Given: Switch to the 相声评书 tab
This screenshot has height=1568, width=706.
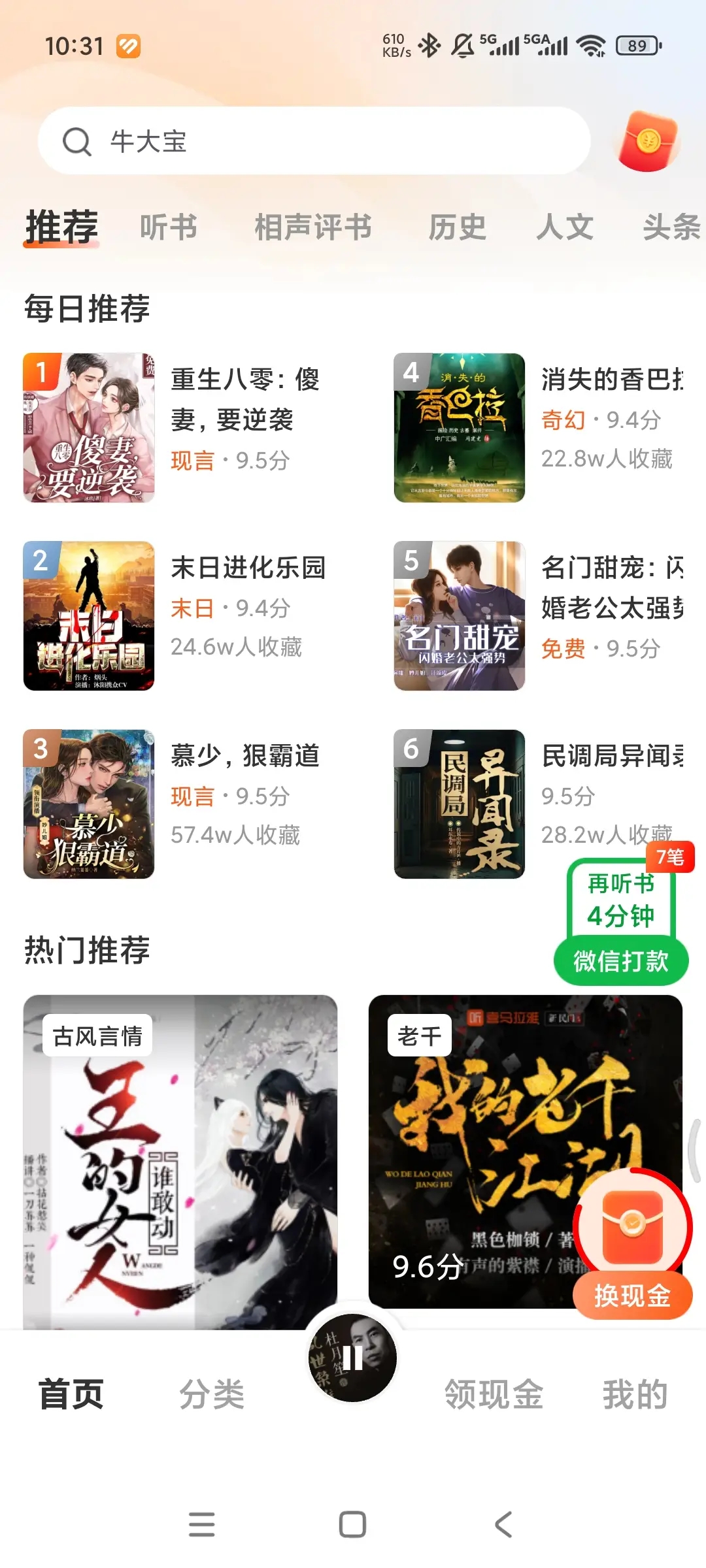Looking at the screenshot, I should coord(313,227).
